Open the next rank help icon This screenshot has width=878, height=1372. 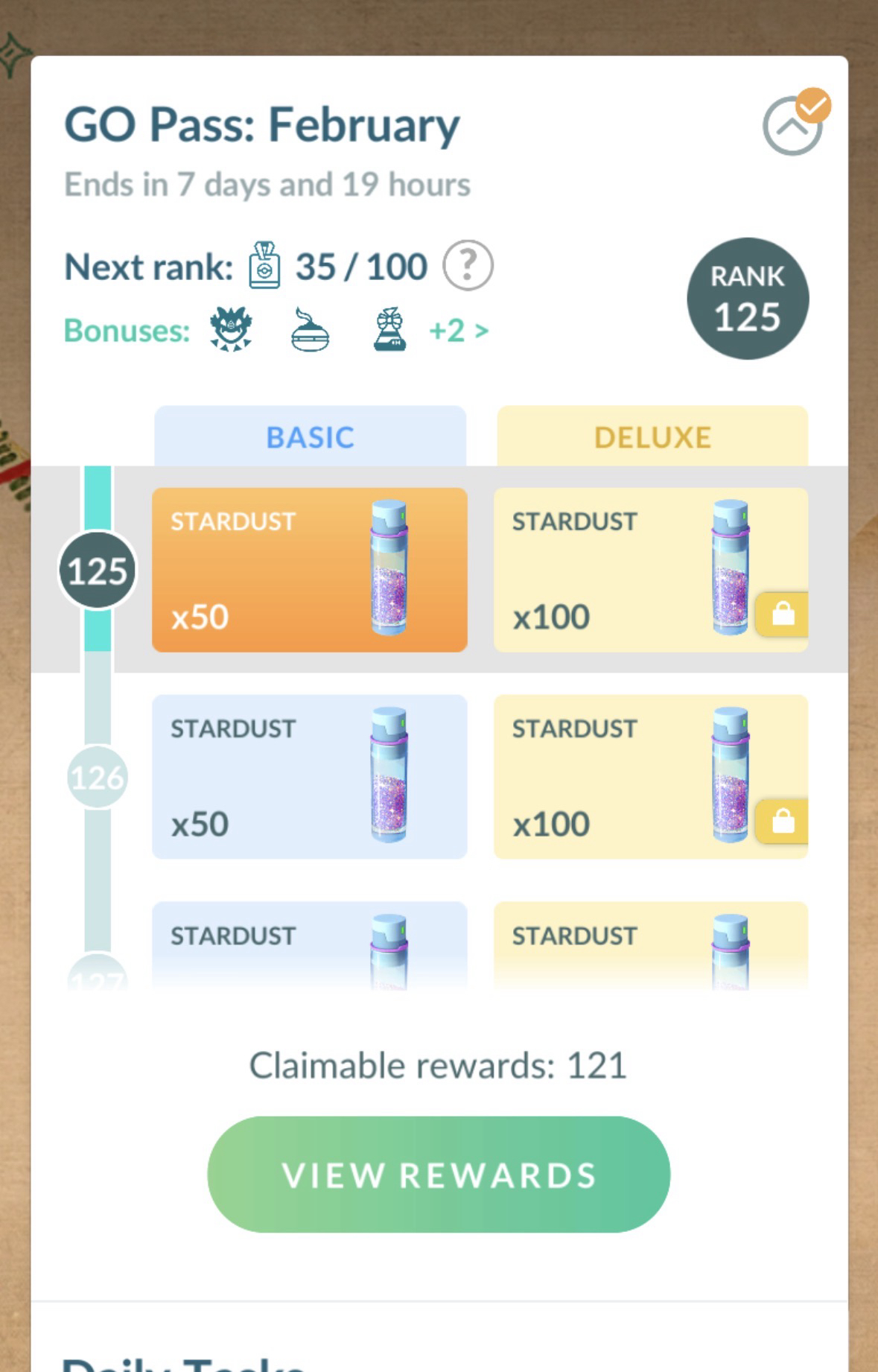pyautogui.click(x=468, y=266)
